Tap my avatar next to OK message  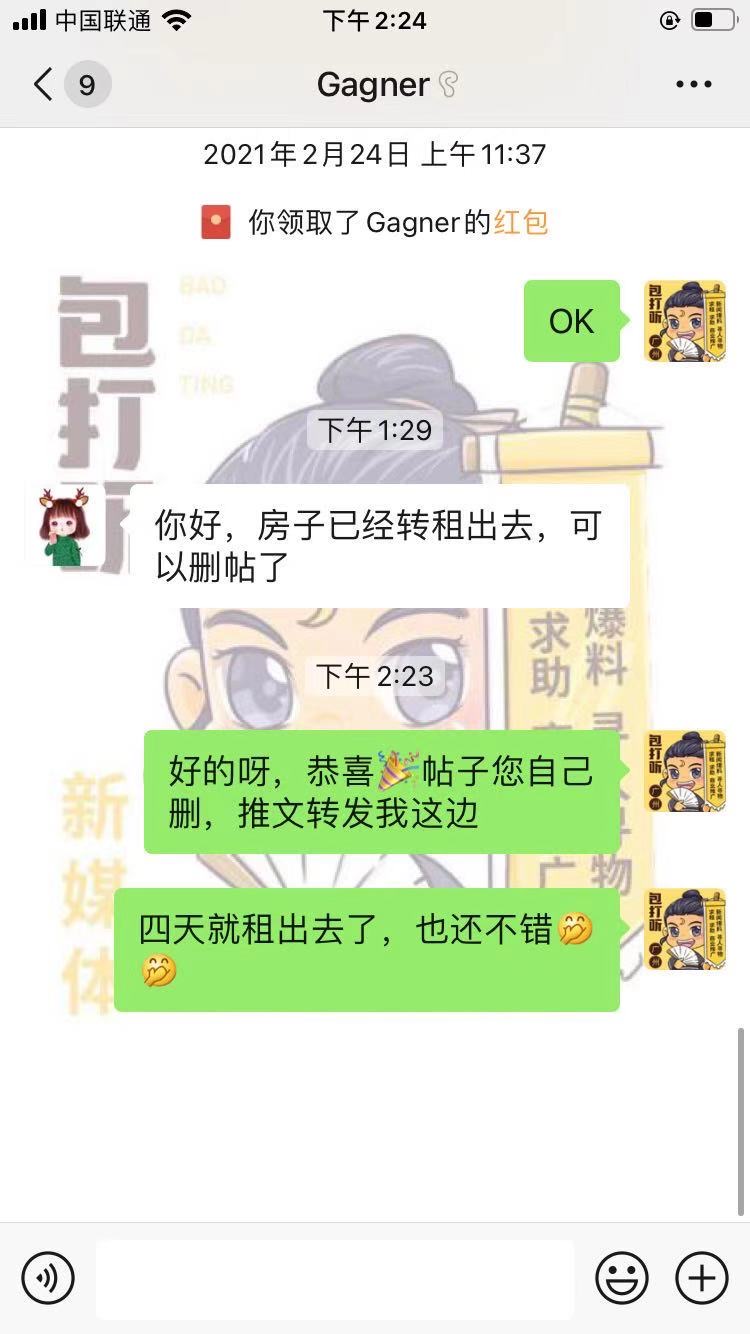(x=685, y=321)
